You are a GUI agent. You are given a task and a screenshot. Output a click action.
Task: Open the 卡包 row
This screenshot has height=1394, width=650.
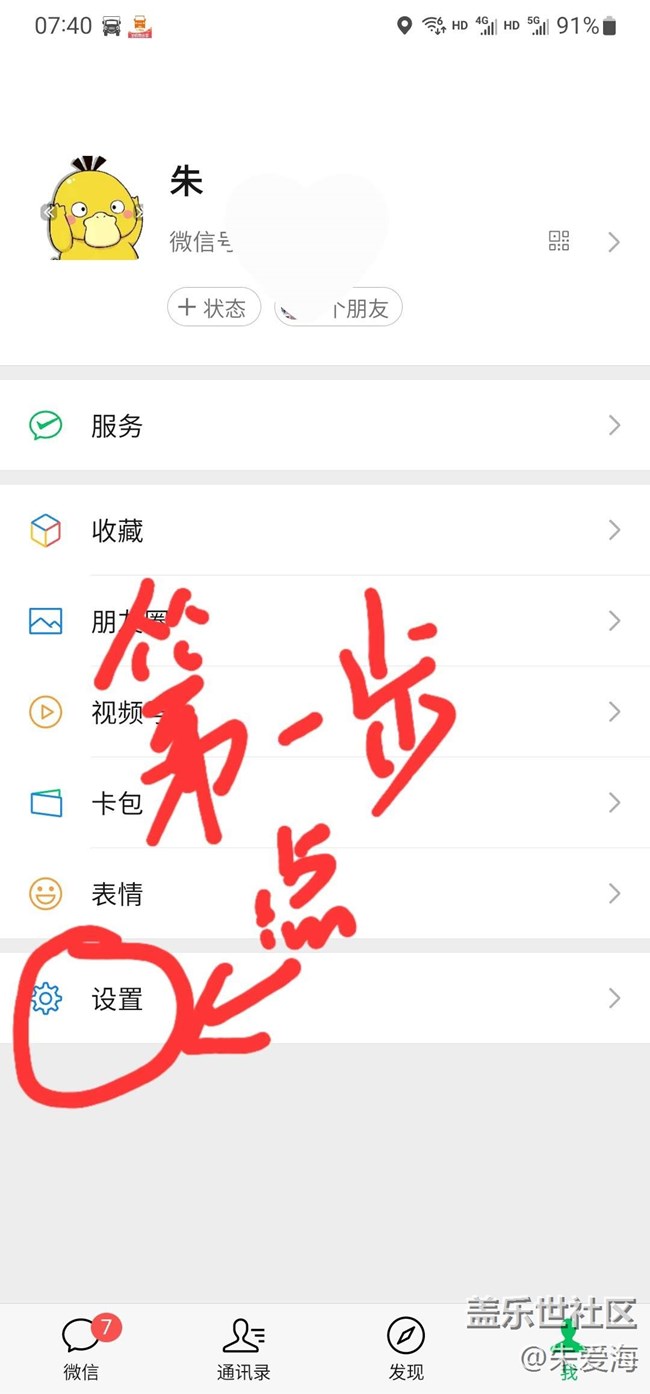pyautogui.click(x=324, y=802)
